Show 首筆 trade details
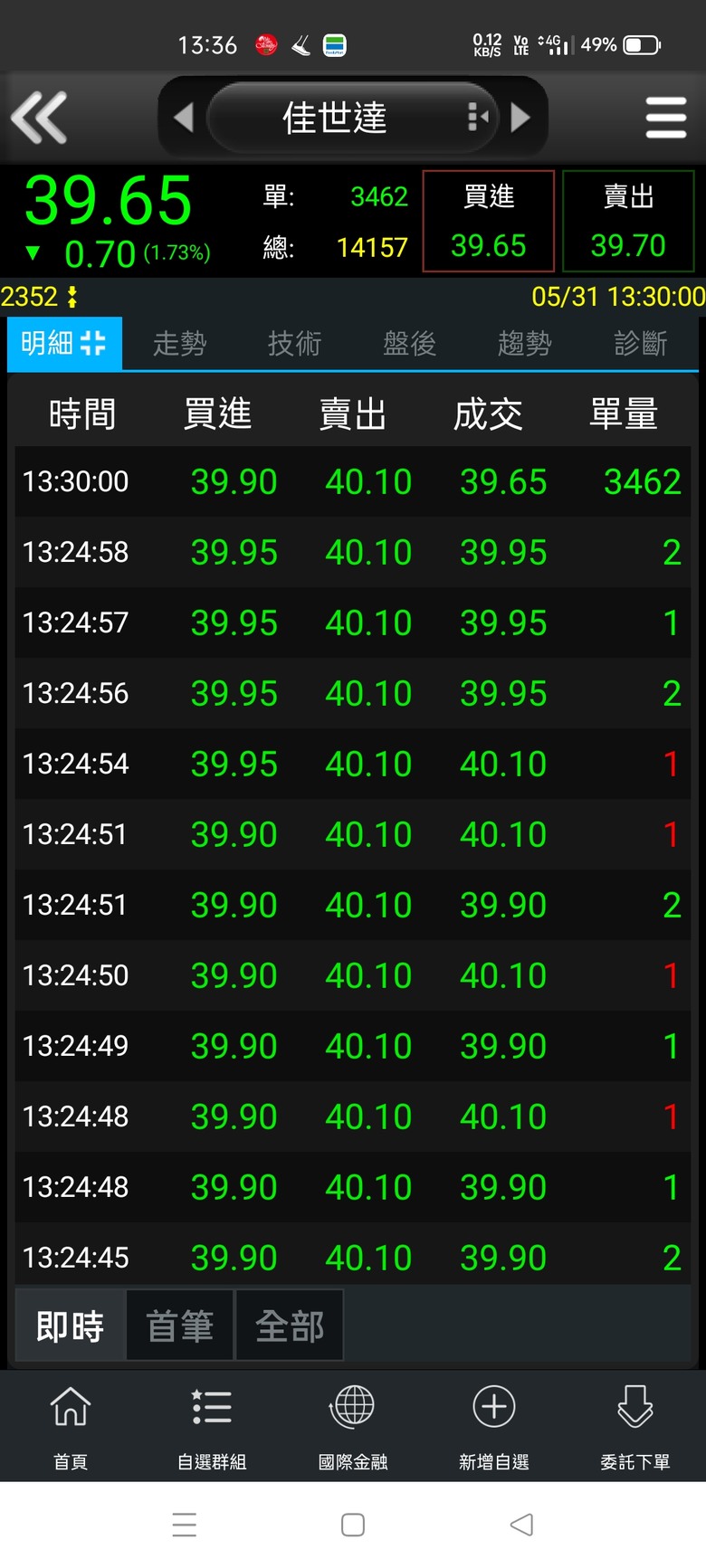The width and height of the screenshot is (706, 1568). point(180,1326)
